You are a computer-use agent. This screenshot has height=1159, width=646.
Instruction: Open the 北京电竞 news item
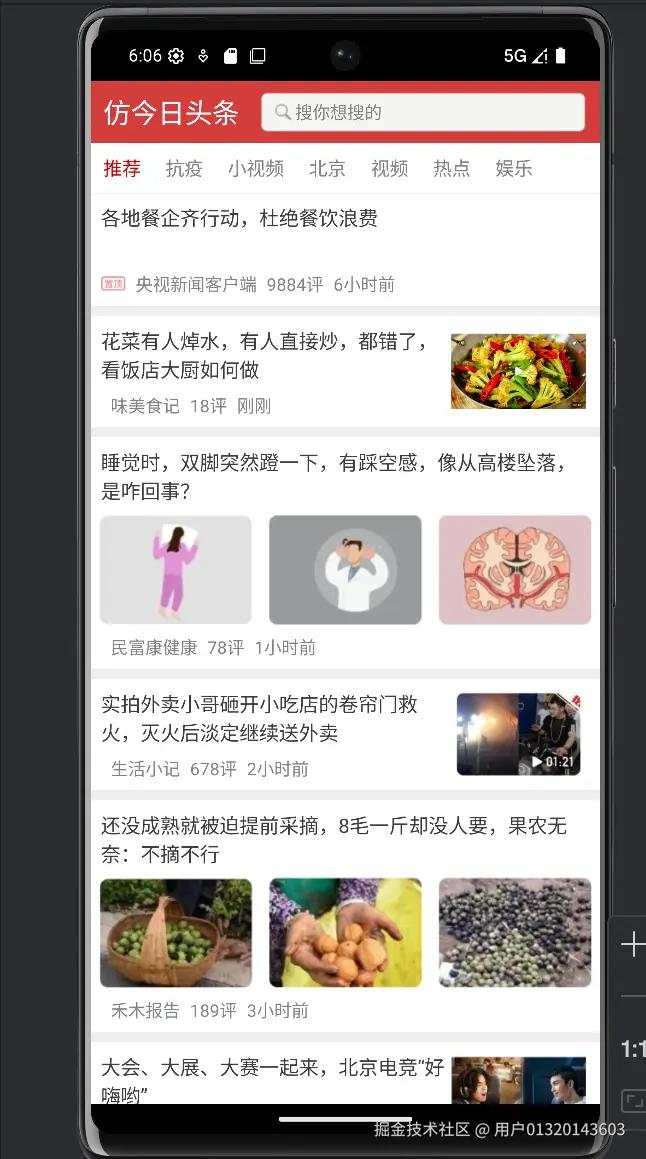click(272, 1080)
